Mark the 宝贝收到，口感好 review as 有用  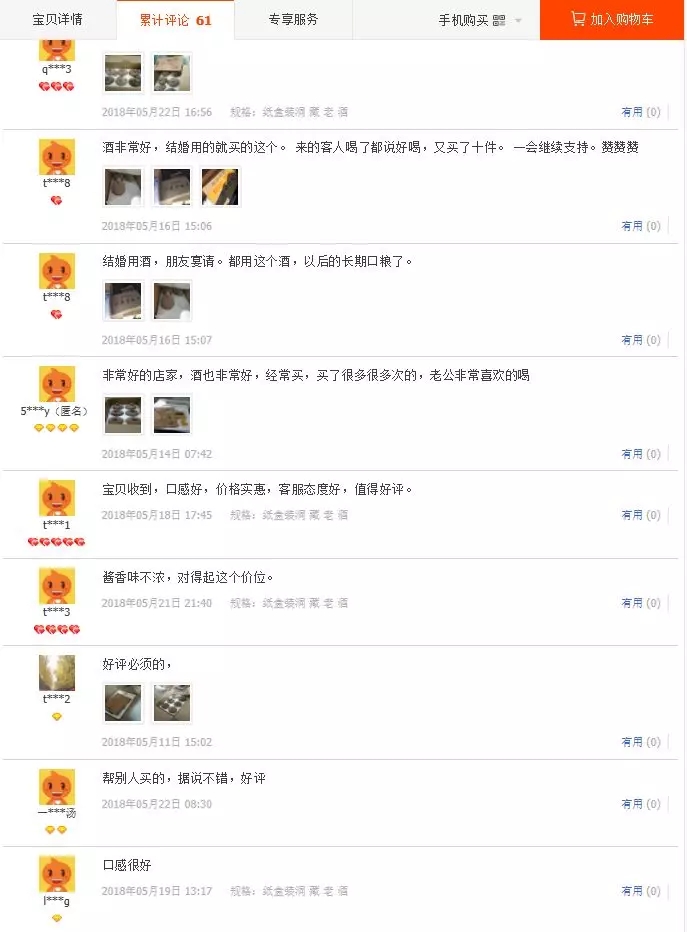pos(640,515)
